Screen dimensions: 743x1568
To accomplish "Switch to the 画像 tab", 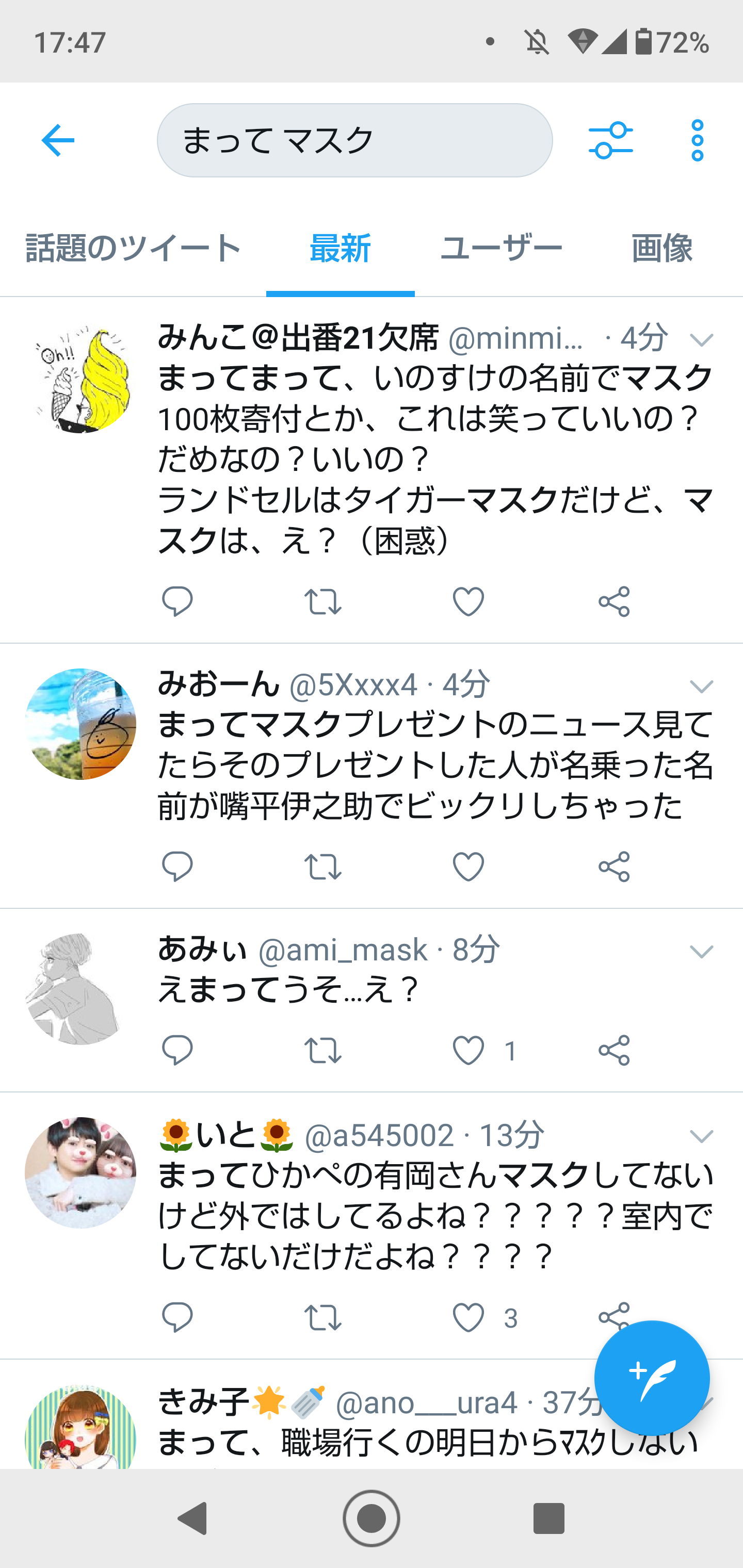I will pos(662,248).
